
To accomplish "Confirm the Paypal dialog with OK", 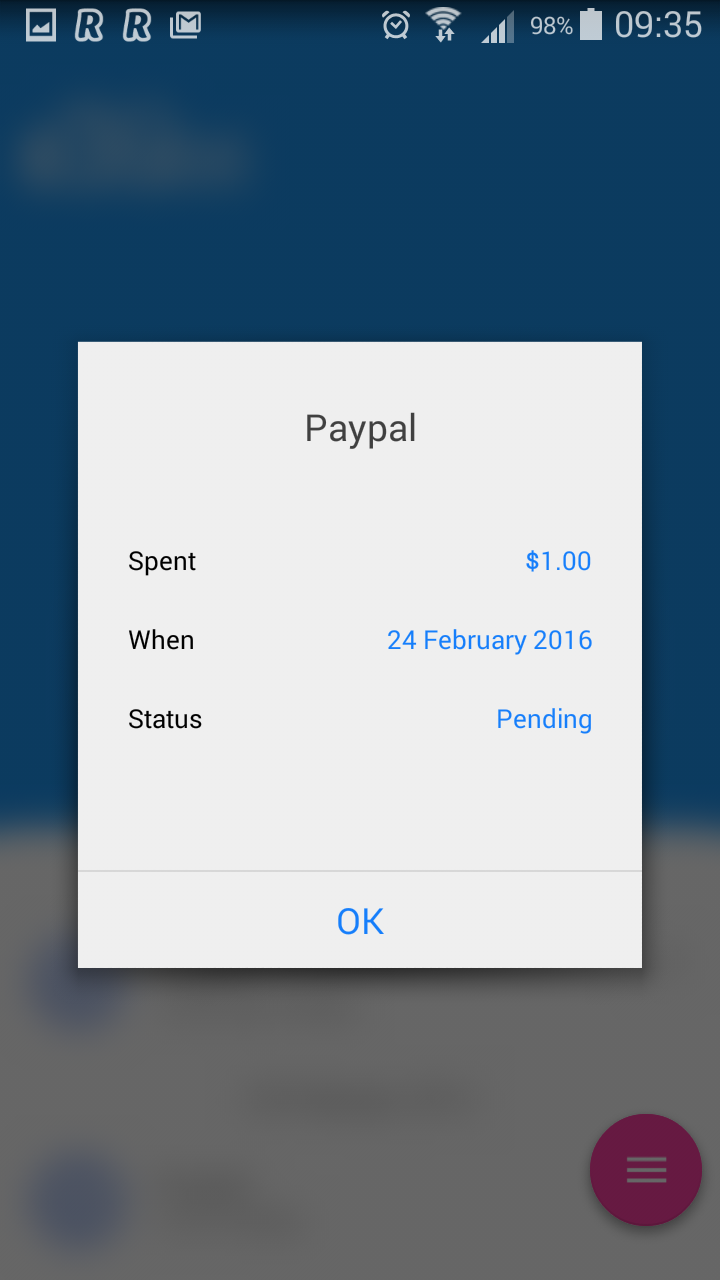I will (x=360, y=921).
